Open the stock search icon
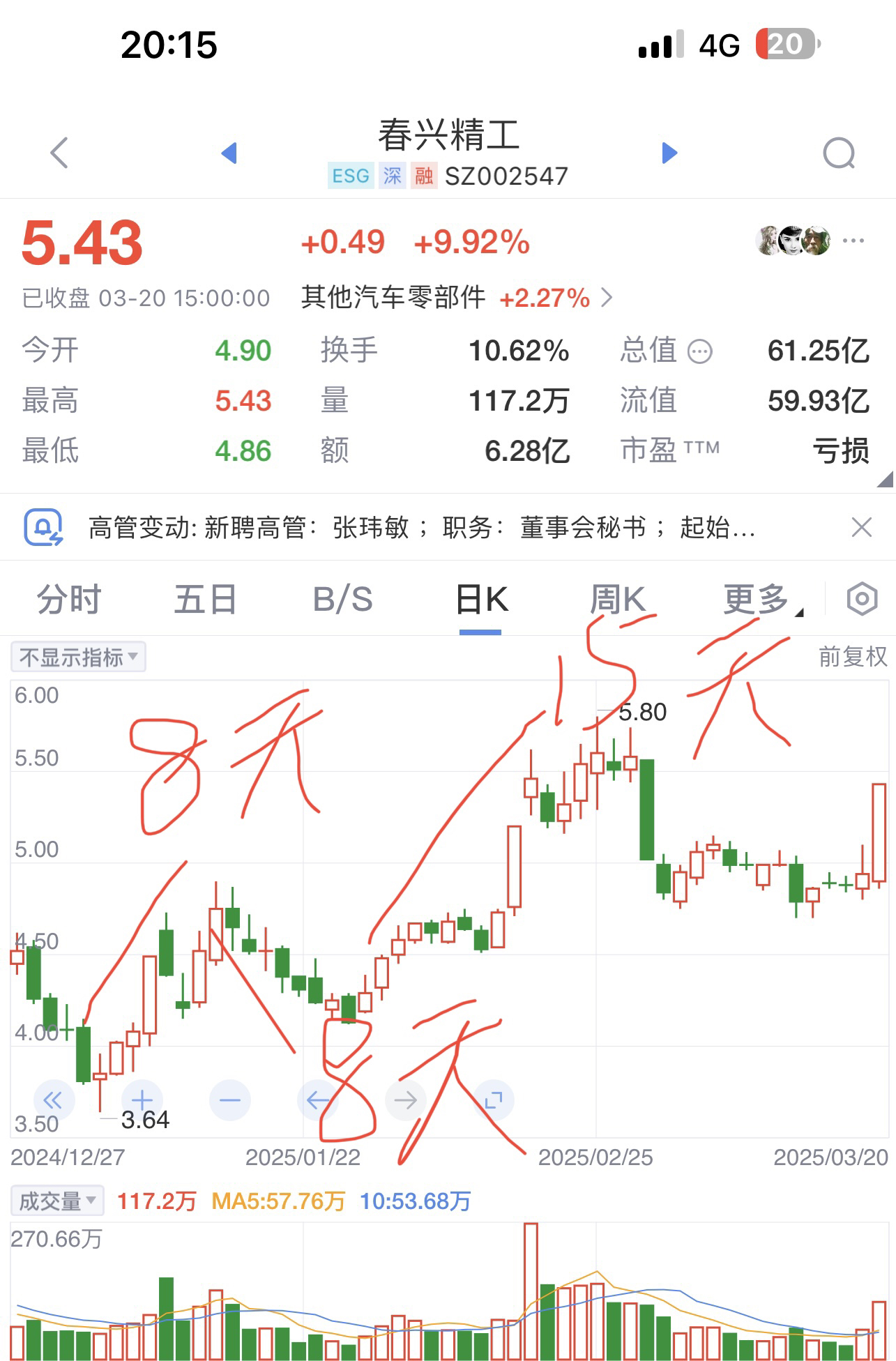This screenshot has height=1361, width=896. pyautogui.click(x=839, y=153)
